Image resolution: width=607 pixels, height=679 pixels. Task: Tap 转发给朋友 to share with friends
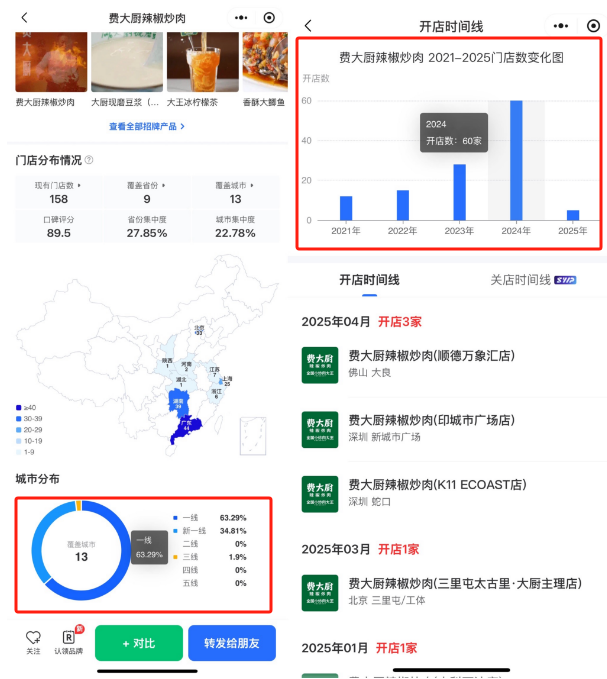(x=231, y=643)
